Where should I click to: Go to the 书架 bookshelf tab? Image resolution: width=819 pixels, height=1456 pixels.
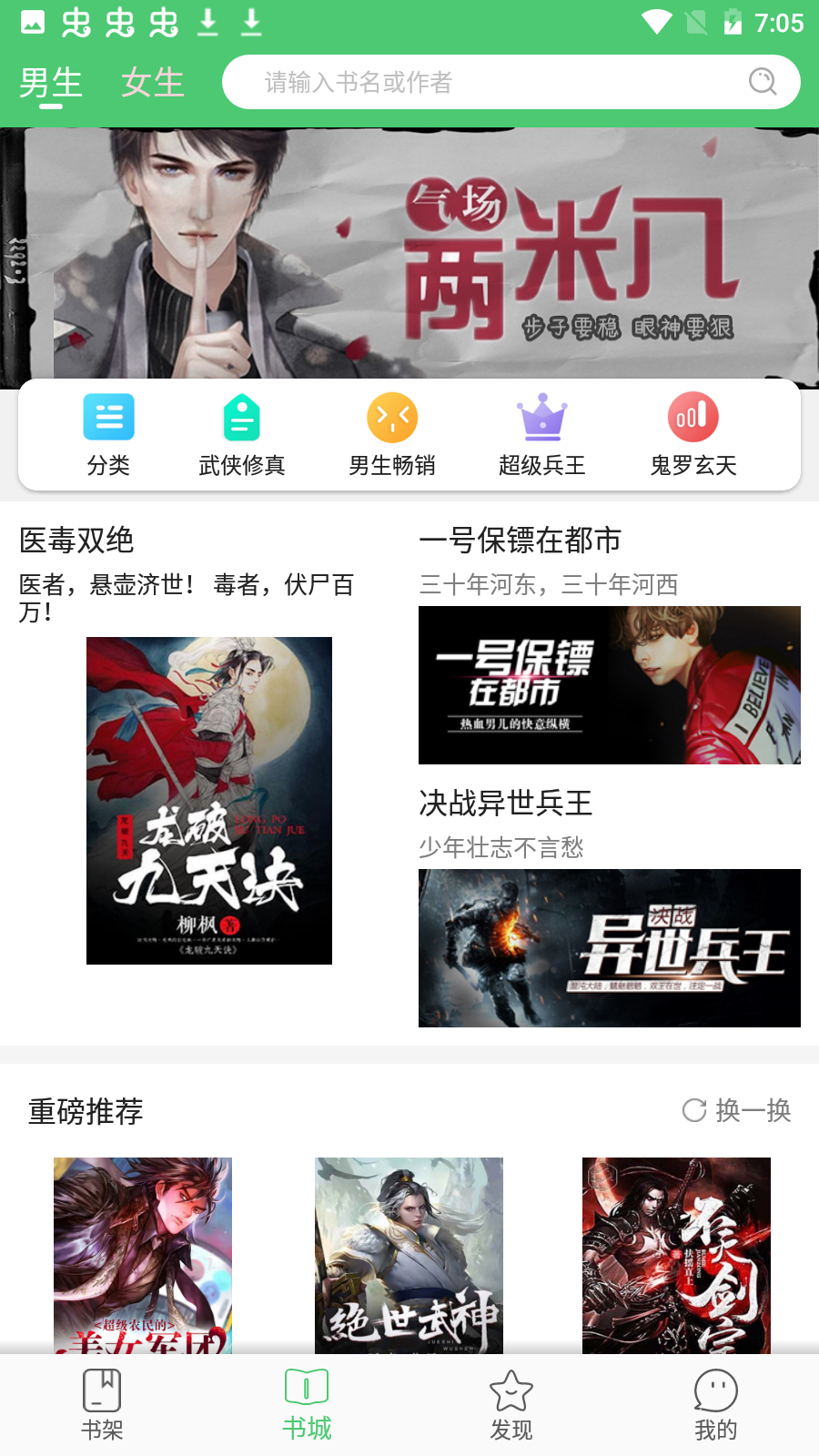[102, 1405]
